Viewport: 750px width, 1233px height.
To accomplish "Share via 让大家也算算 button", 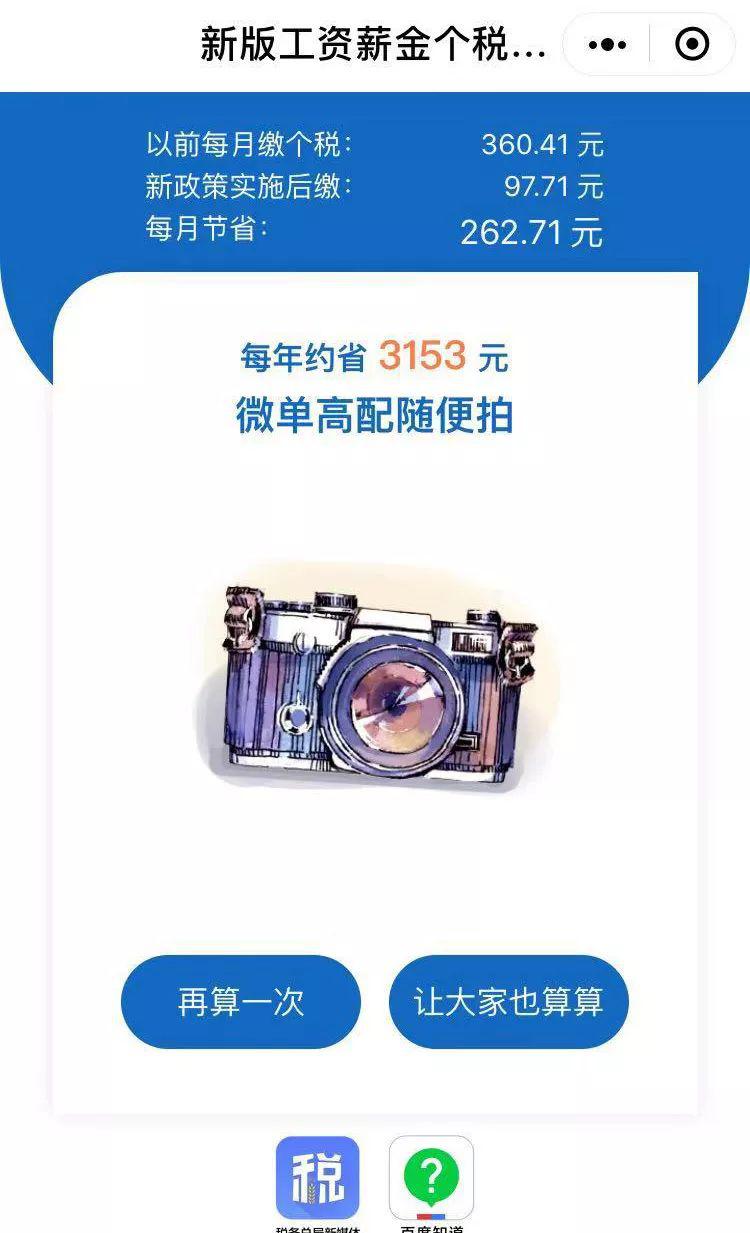I will click(508, 1002).
